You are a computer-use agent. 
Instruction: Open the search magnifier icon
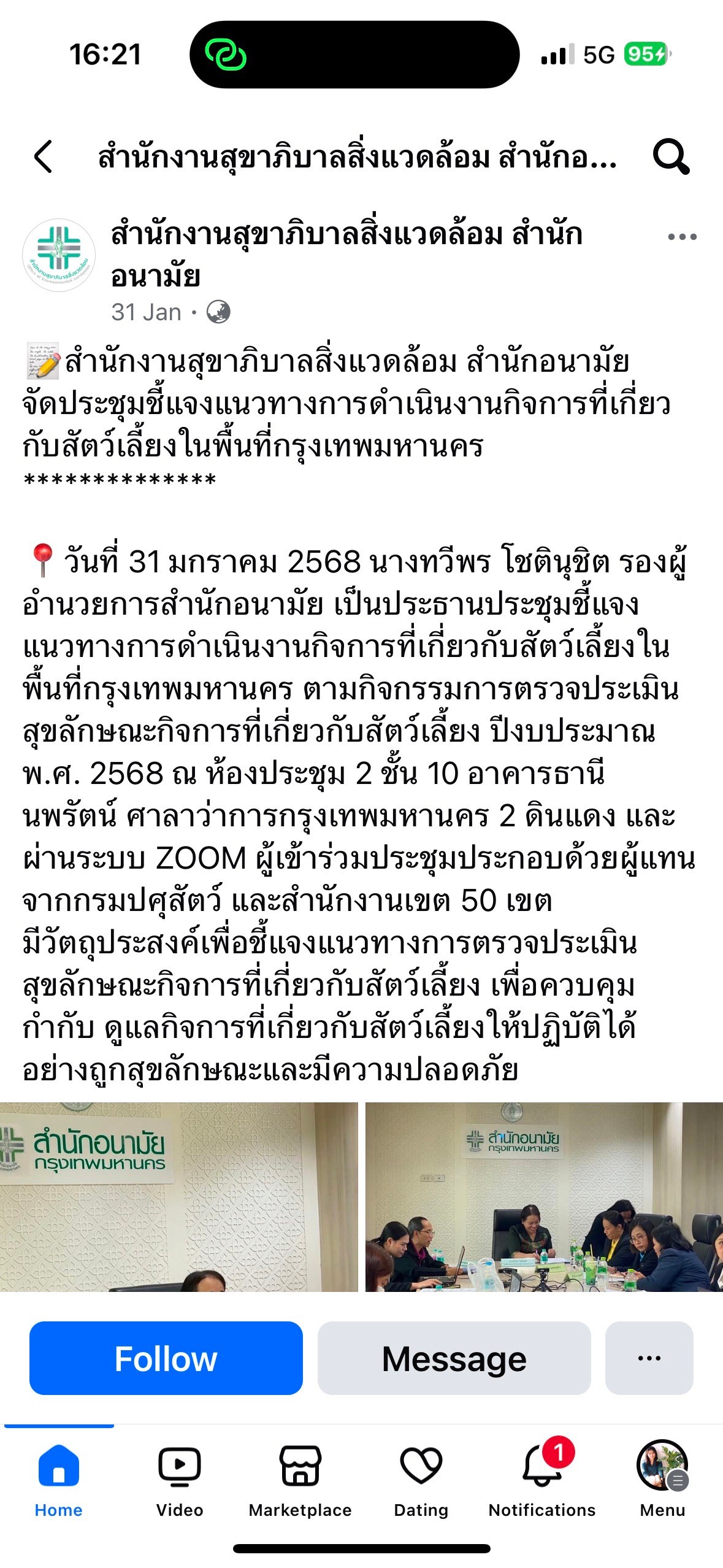pos(671,157)
